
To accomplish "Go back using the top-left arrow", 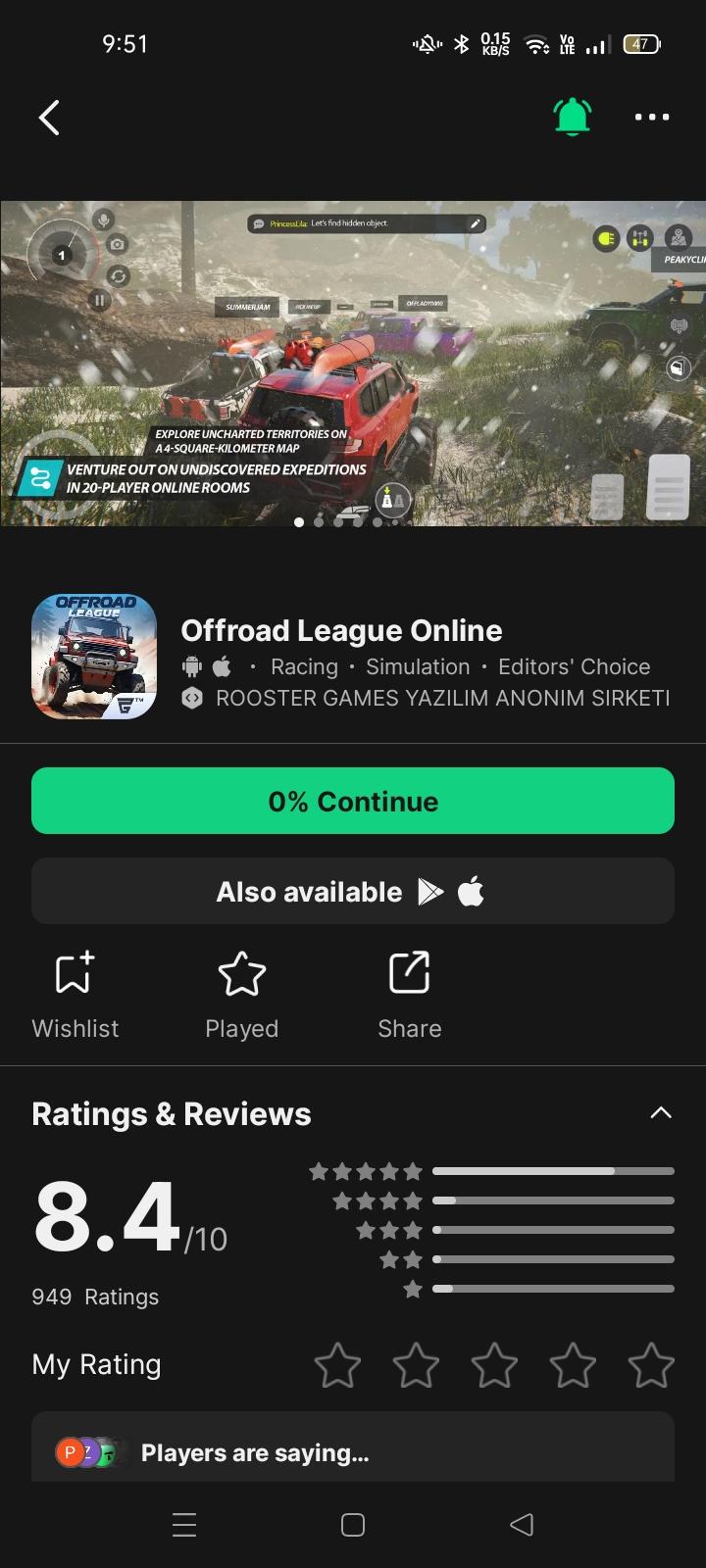I will click(x=49, y=118).
